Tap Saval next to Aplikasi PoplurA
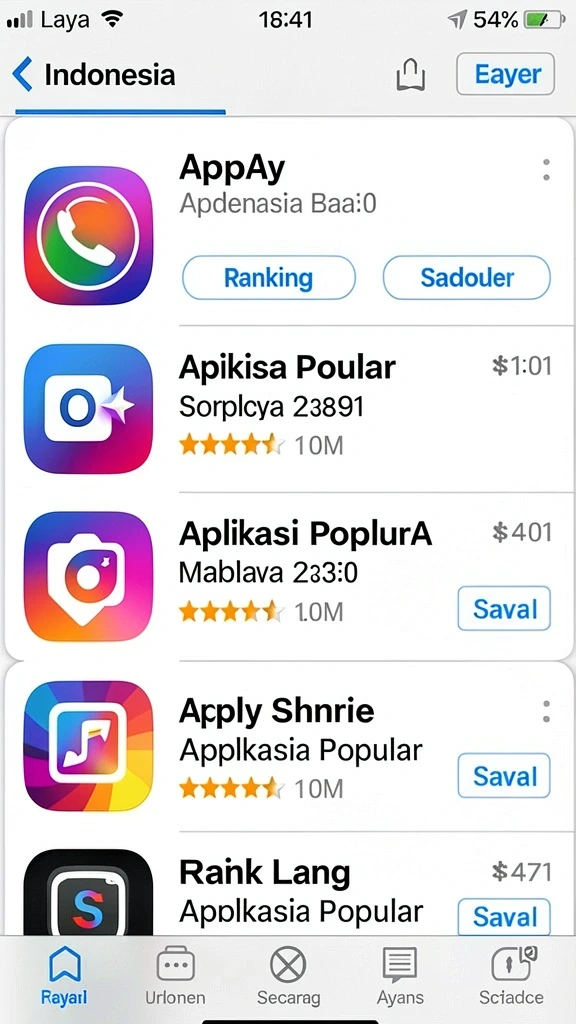 coord(504,609)
